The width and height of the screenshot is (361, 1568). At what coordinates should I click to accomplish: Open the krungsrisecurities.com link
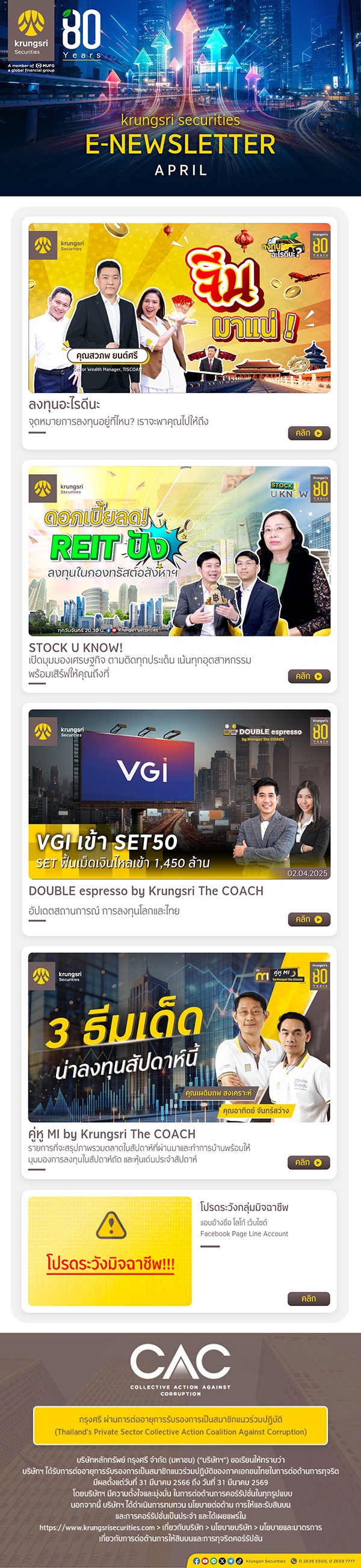pos(97,1527)
